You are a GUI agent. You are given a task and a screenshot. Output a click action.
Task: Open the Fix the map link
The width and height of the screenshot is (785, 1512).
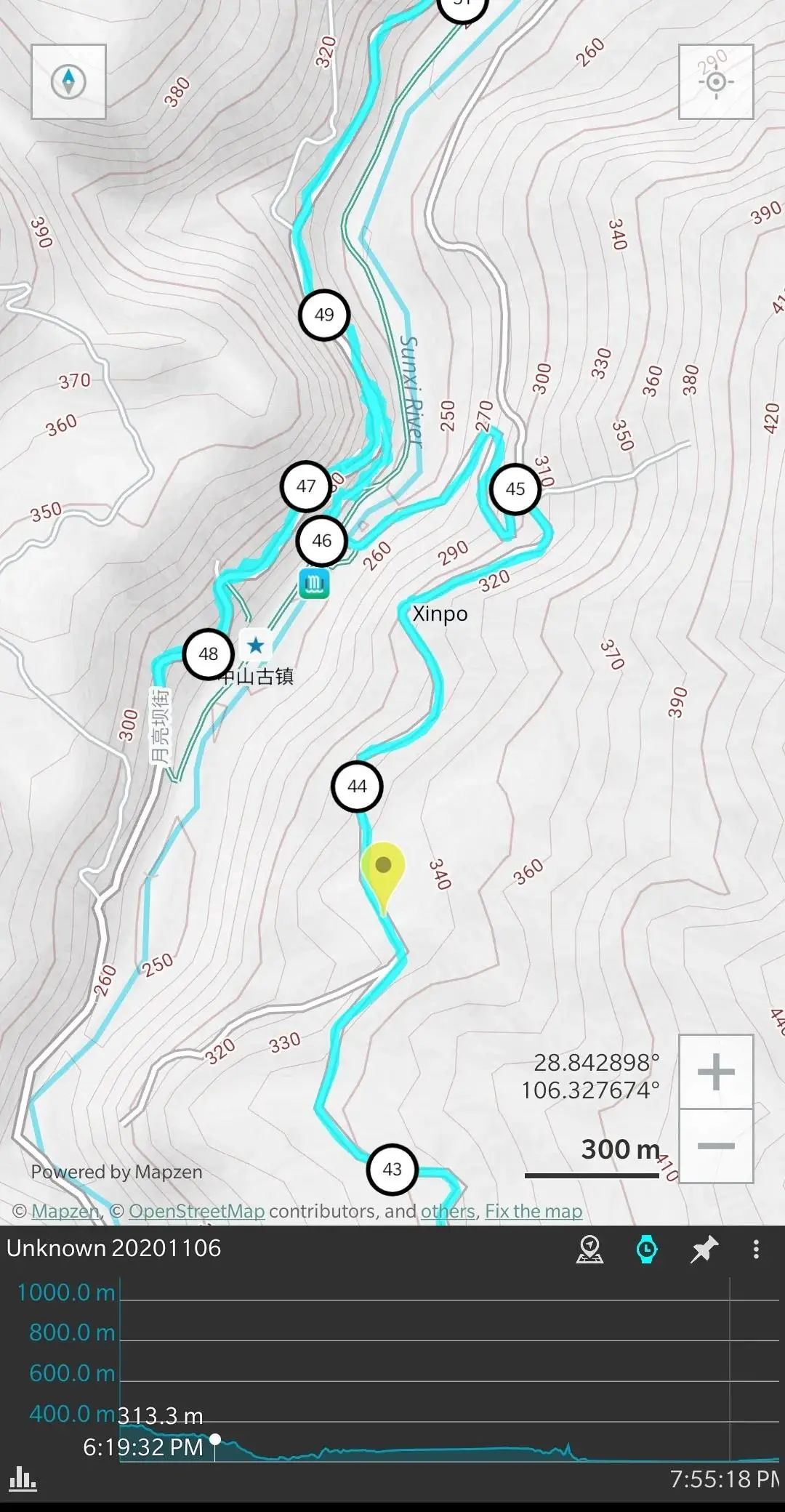tap(534, 1211)
